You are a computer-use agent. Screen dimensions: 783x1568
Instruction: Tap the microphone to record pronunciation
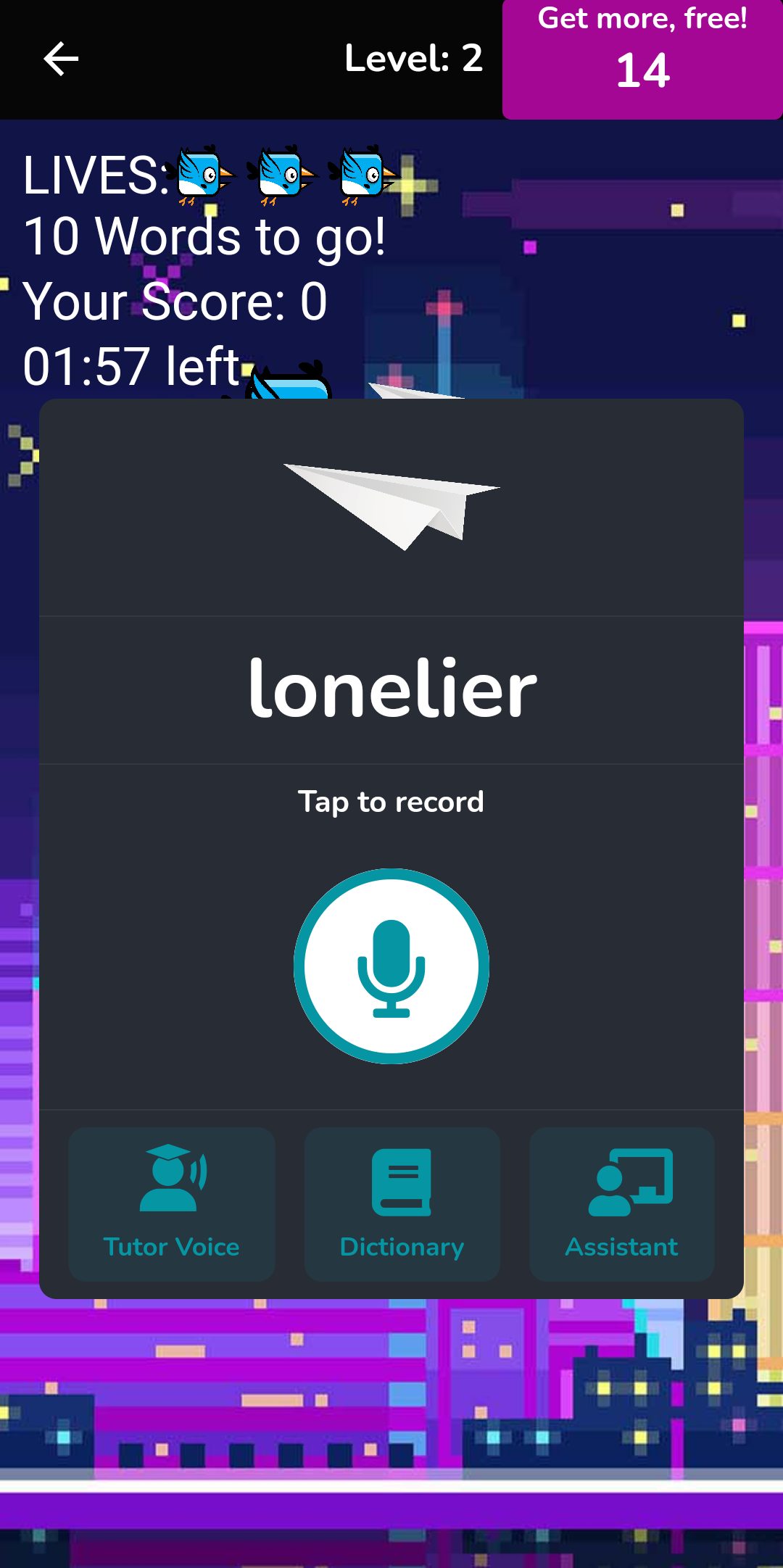click(x=391, y=966)
